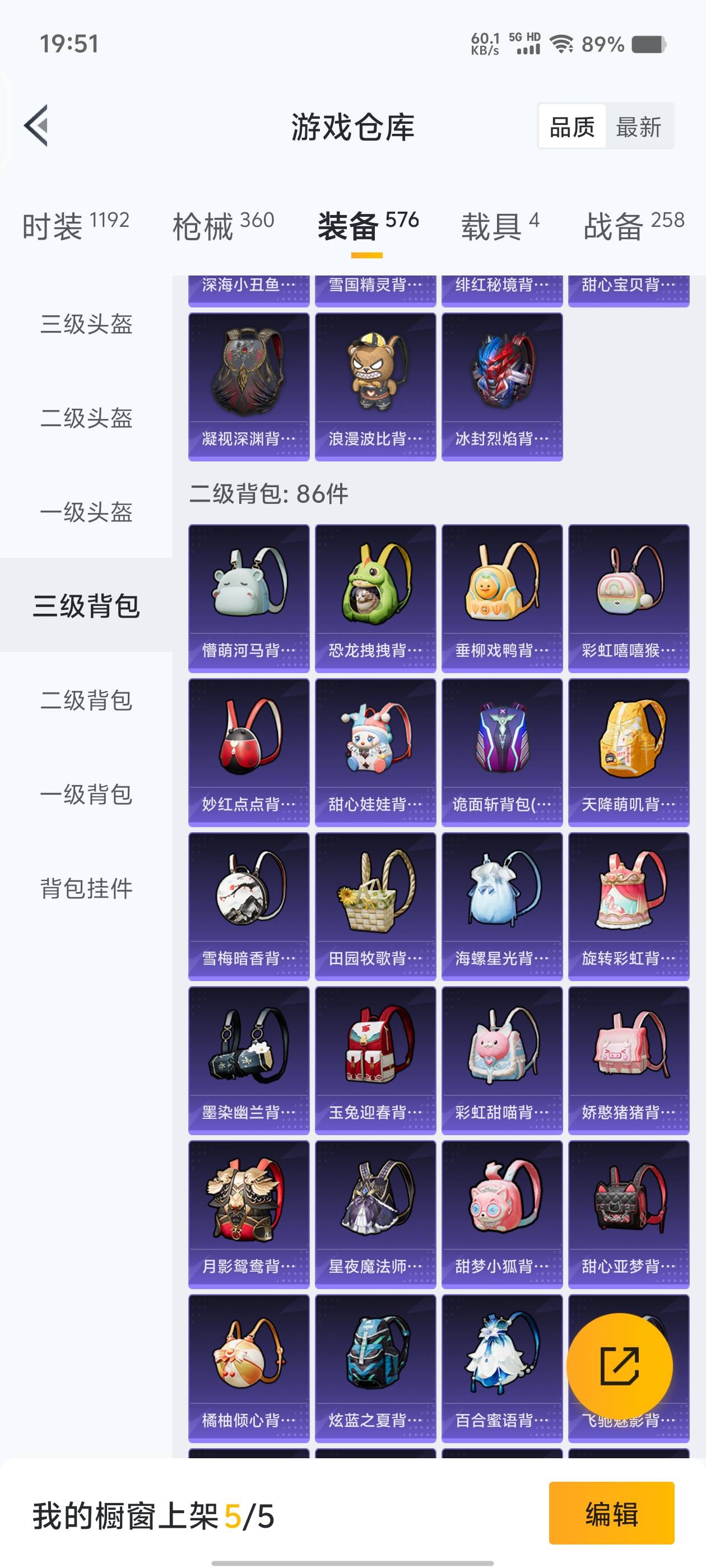
Task: Switch to the 时装 tab
Action: pos(76,226)
